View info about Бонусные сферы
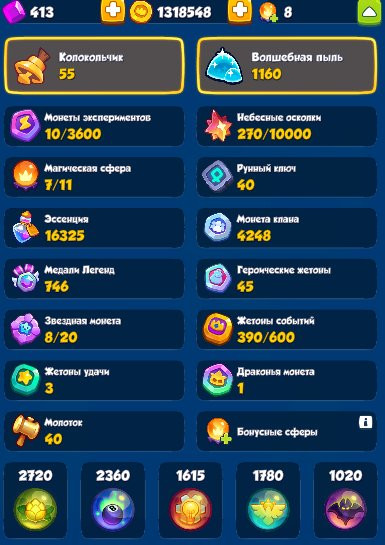 coord(365,422)
